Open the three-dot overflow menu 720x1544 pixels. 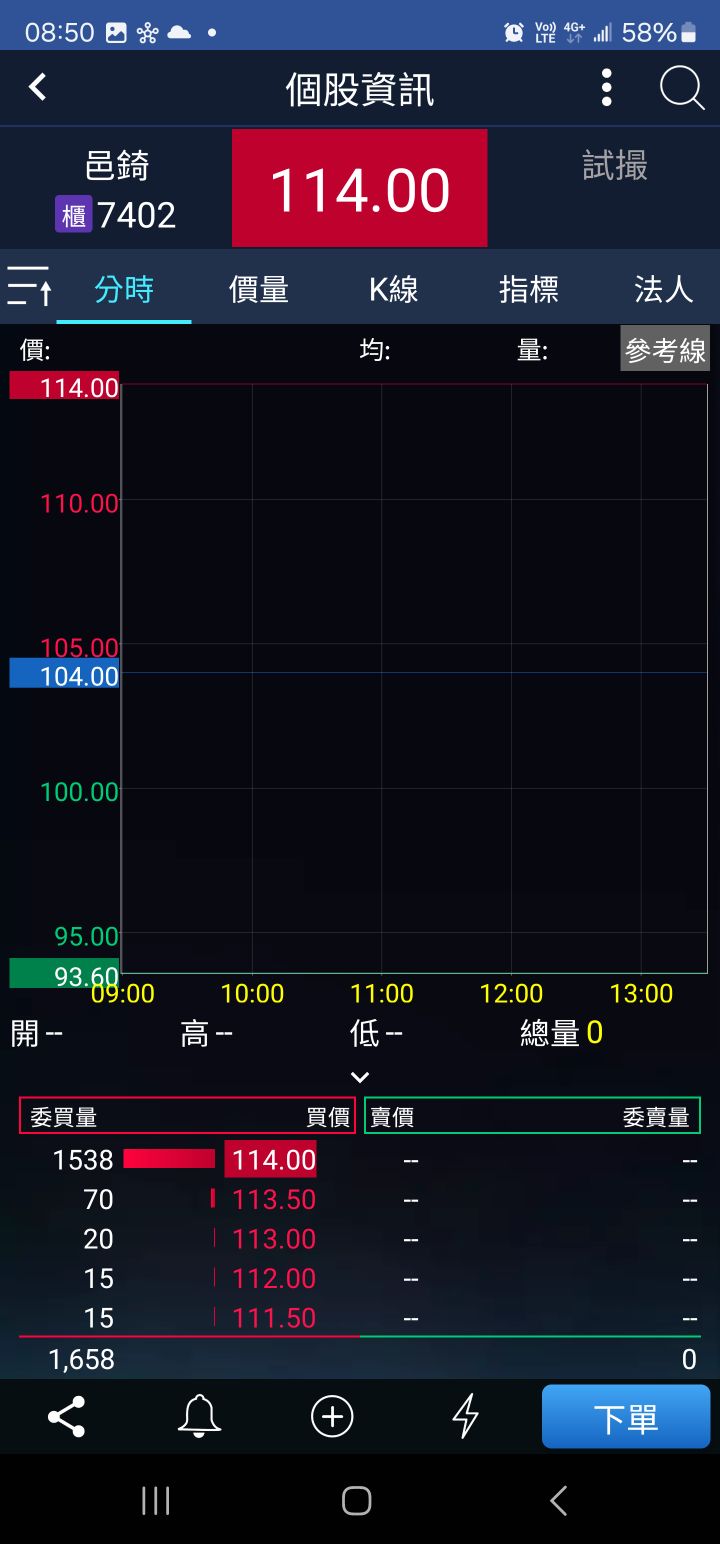point(606,89)
